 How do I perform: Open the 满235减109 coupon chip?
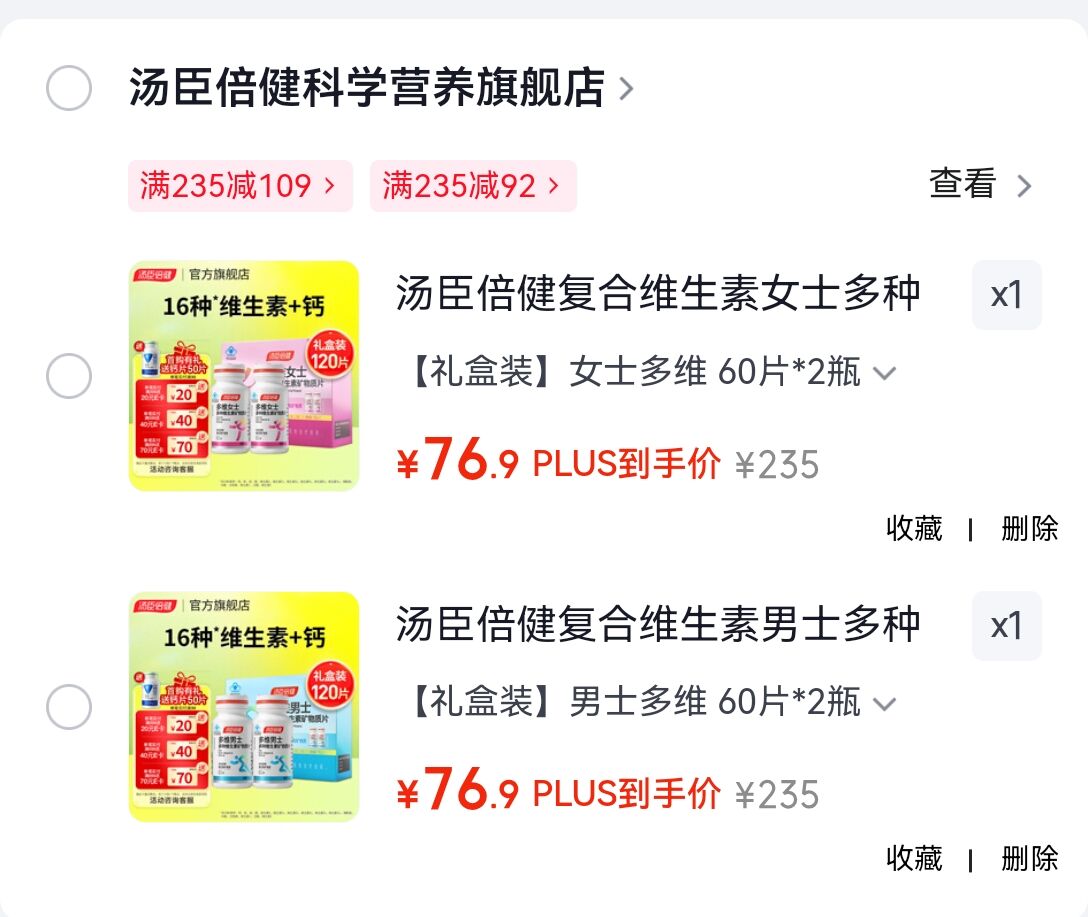240,186
